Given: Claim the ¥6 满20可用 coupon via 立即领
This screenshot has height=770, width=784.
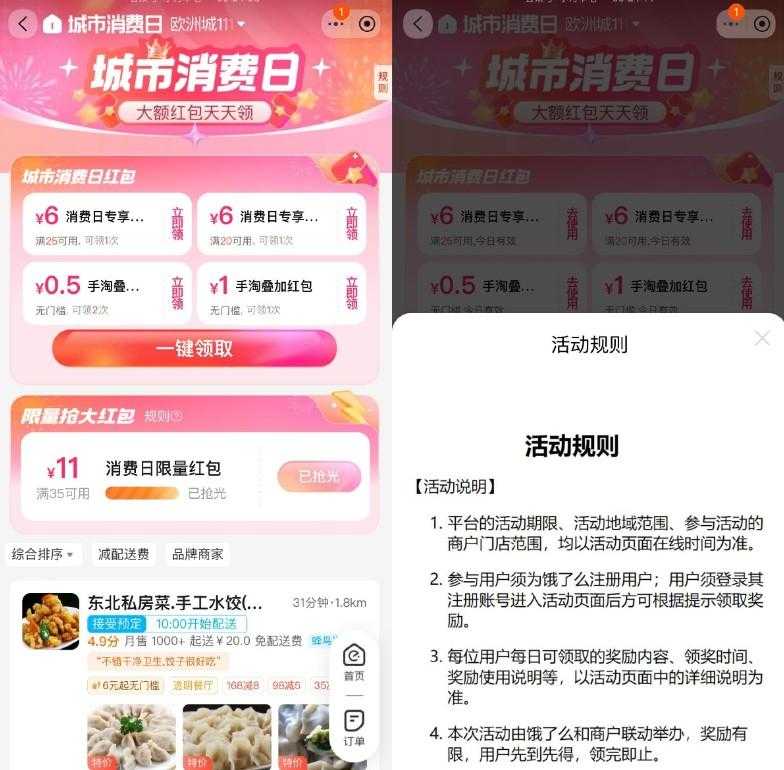Looking at the screenshot, I should 351,225.
